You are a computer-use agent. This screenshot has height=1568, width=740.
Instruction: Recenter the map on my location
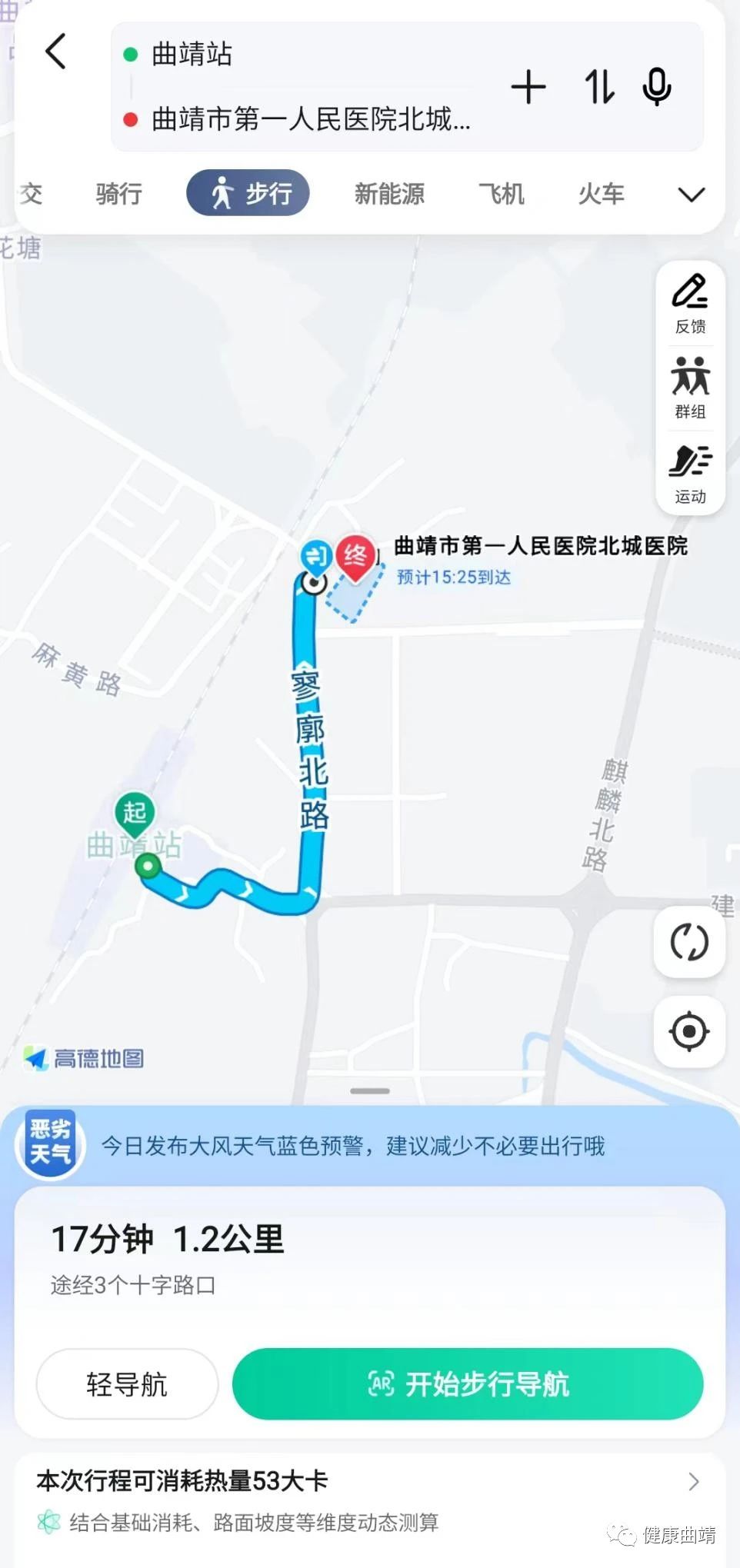(x=688, y=1031)
